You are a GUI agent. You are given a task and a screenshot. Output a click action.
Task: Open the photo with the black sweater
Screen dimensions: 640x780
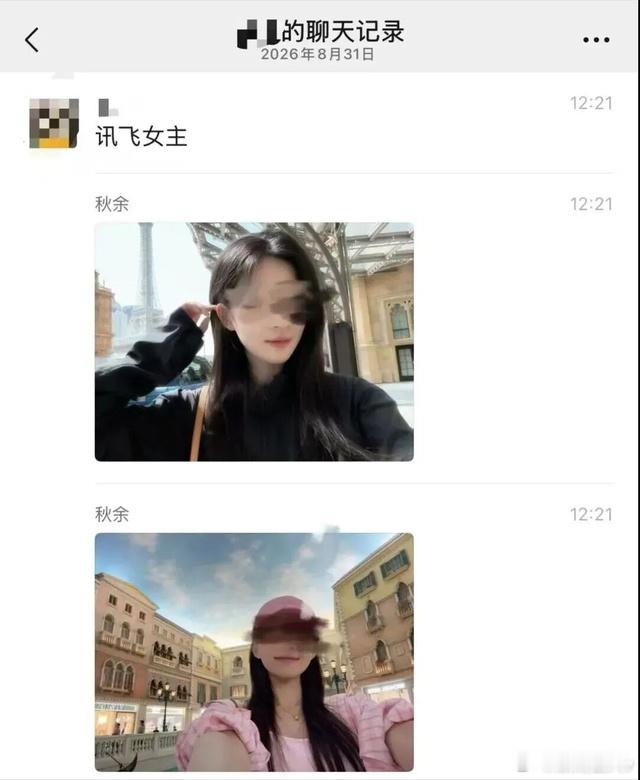pos(254,342)
